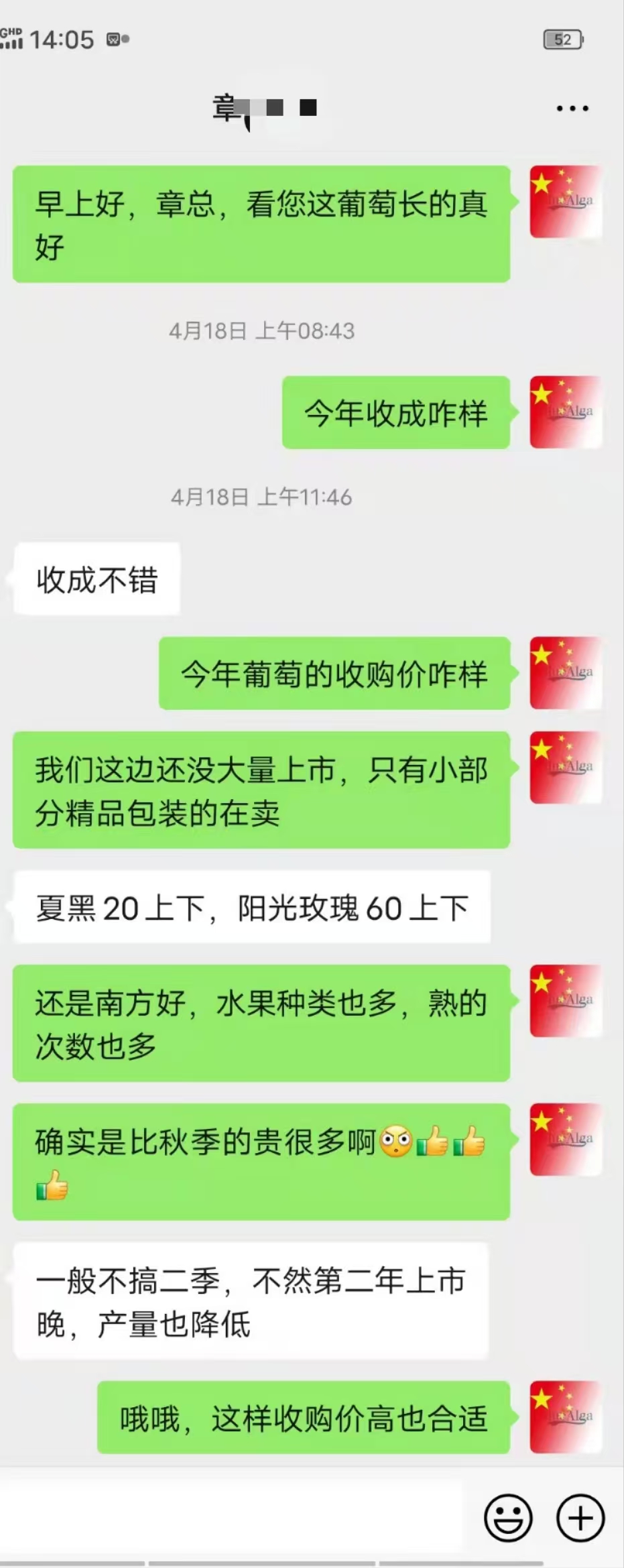Focus the message input field
The image size is (624, 1568).
point(231,1518)
